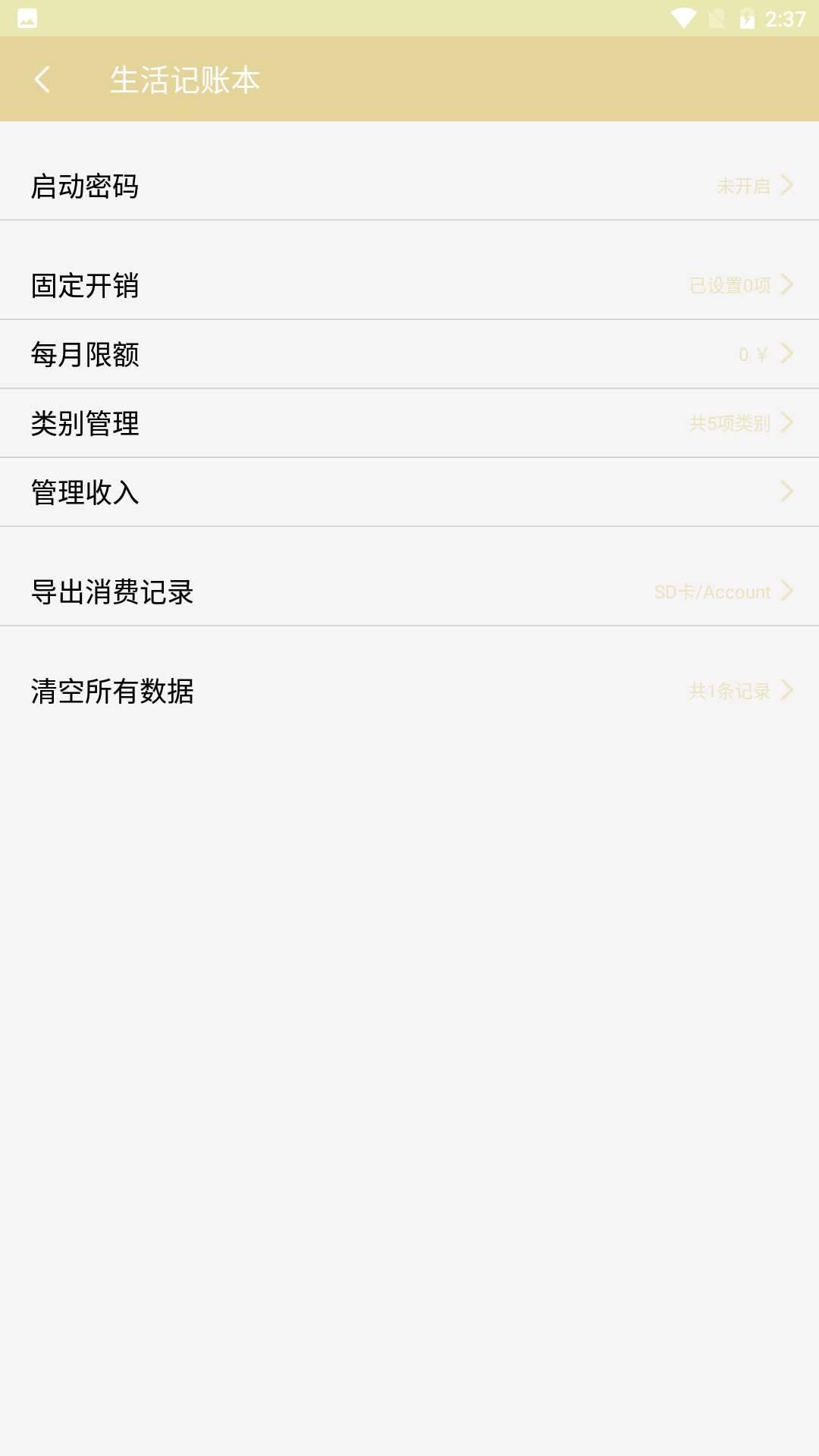Viewport: 819px width, 1456px height.
Task: Tap 未开启 status next to 启动密码
Action: [x=745, y=187]
